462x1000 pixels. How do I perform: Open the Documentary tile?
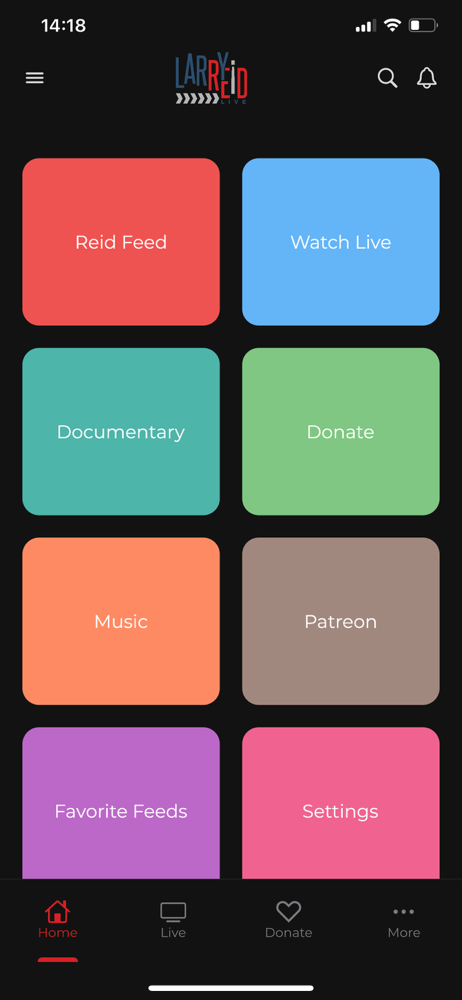[x=121, y=432]
